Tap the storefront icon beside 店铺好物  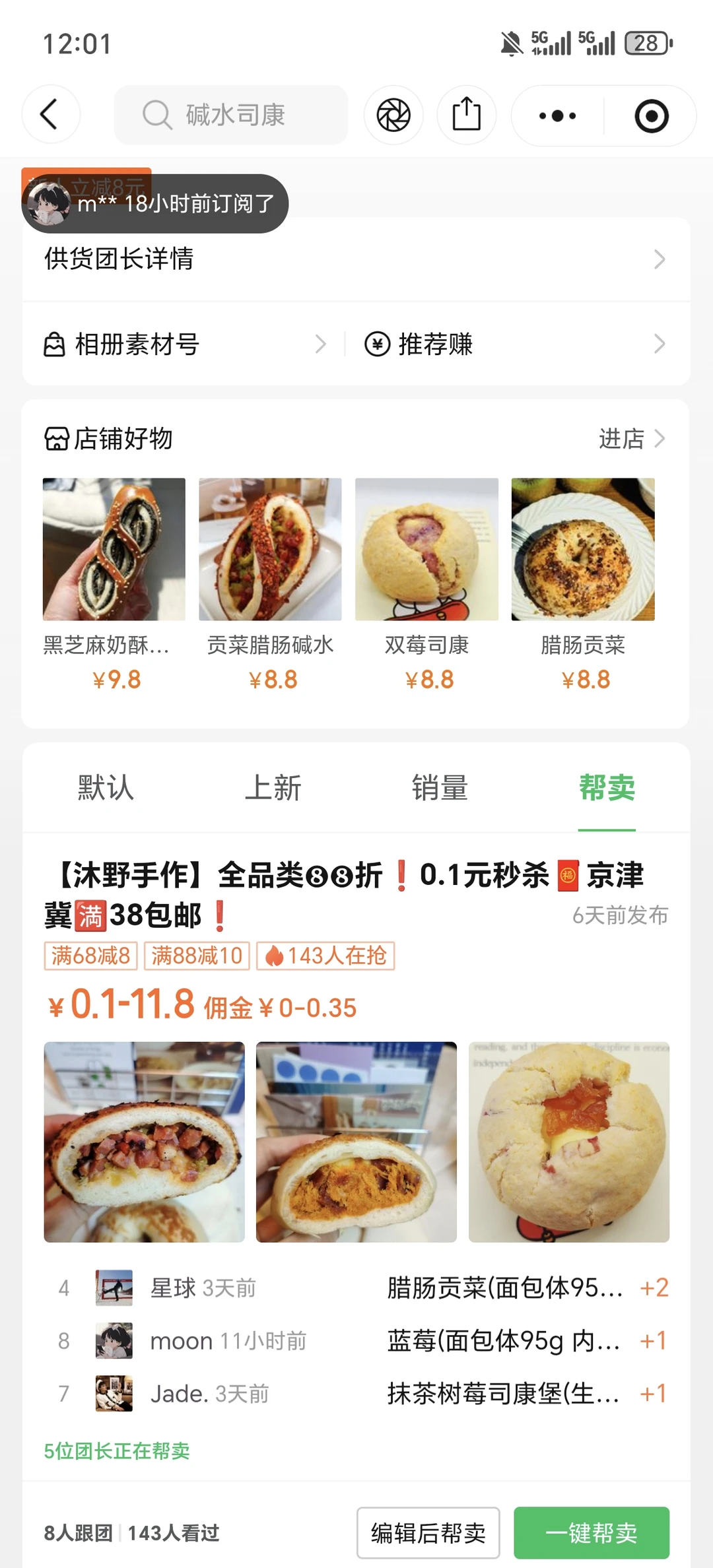(x=57, y=439)
